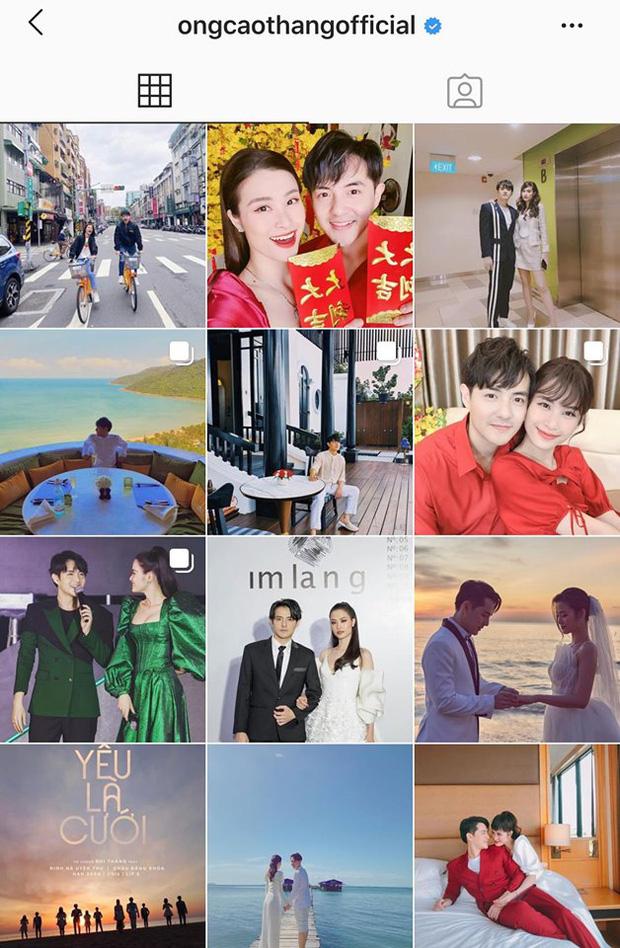Open the green outfits stage photo post

(x=102, y=640)
